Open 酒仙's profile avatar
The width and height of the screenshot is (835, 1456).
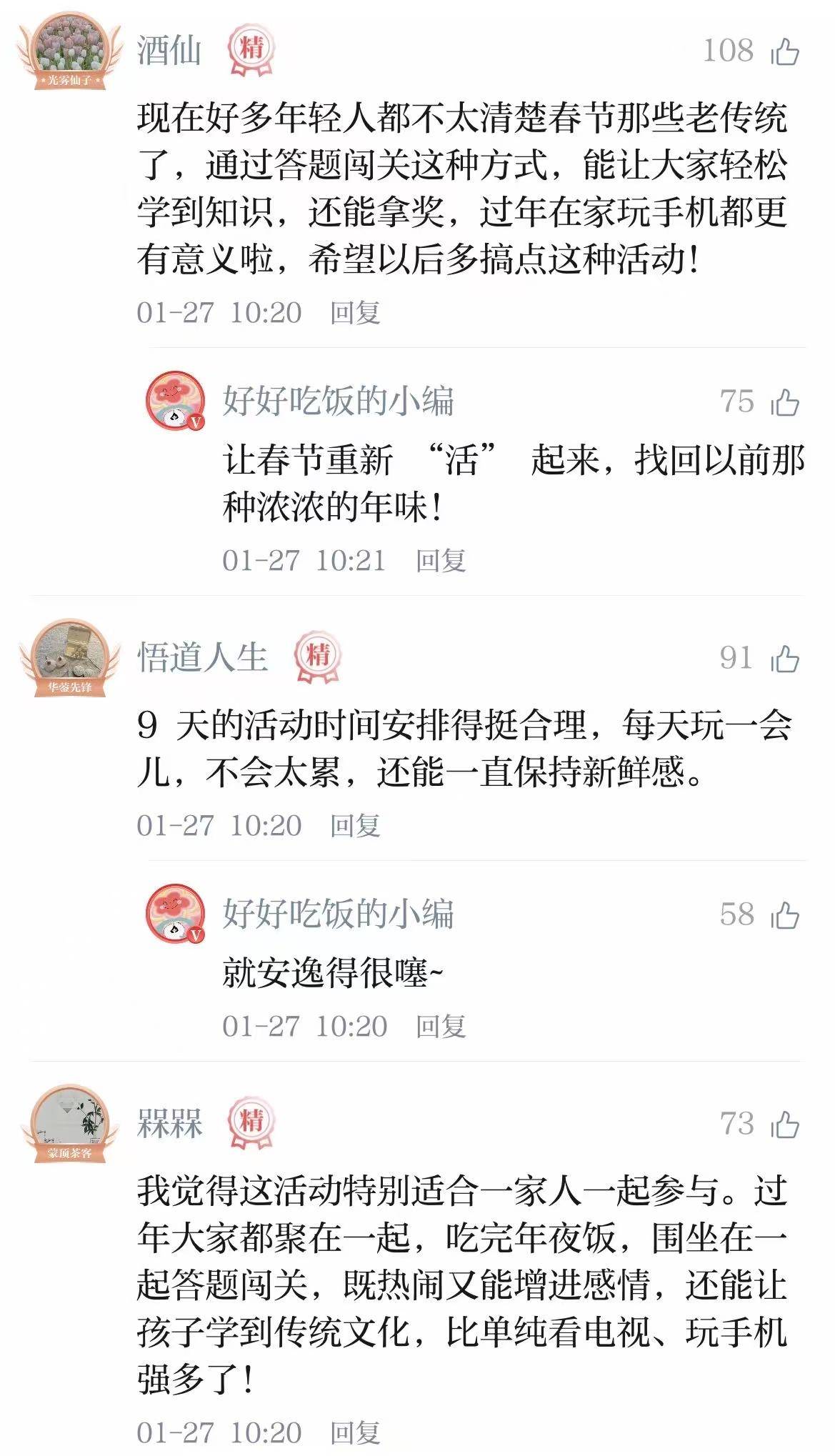point(69,53)
